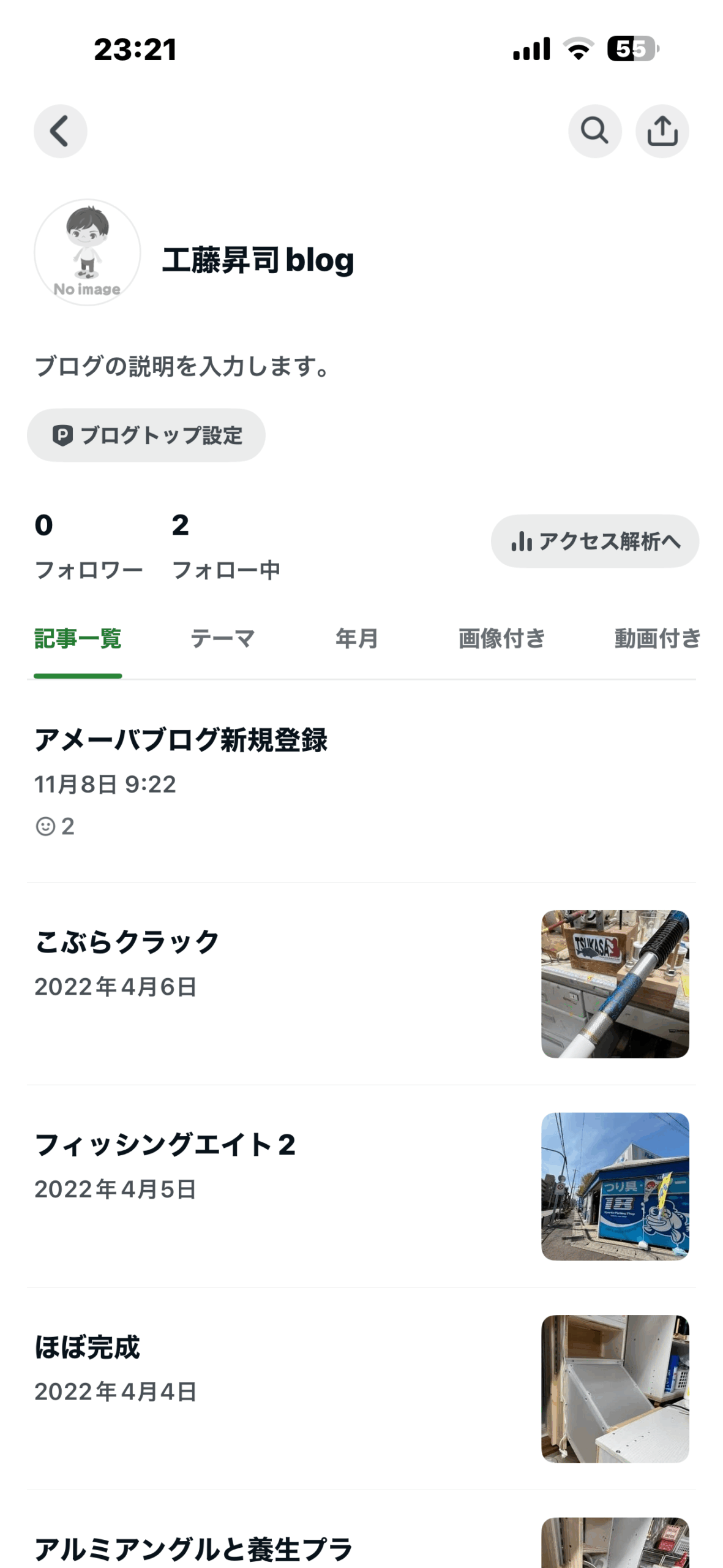Switch to the テーマ tab
Image resolution: width=723 pixels, height=1568 pixels.
click(222, 639)
